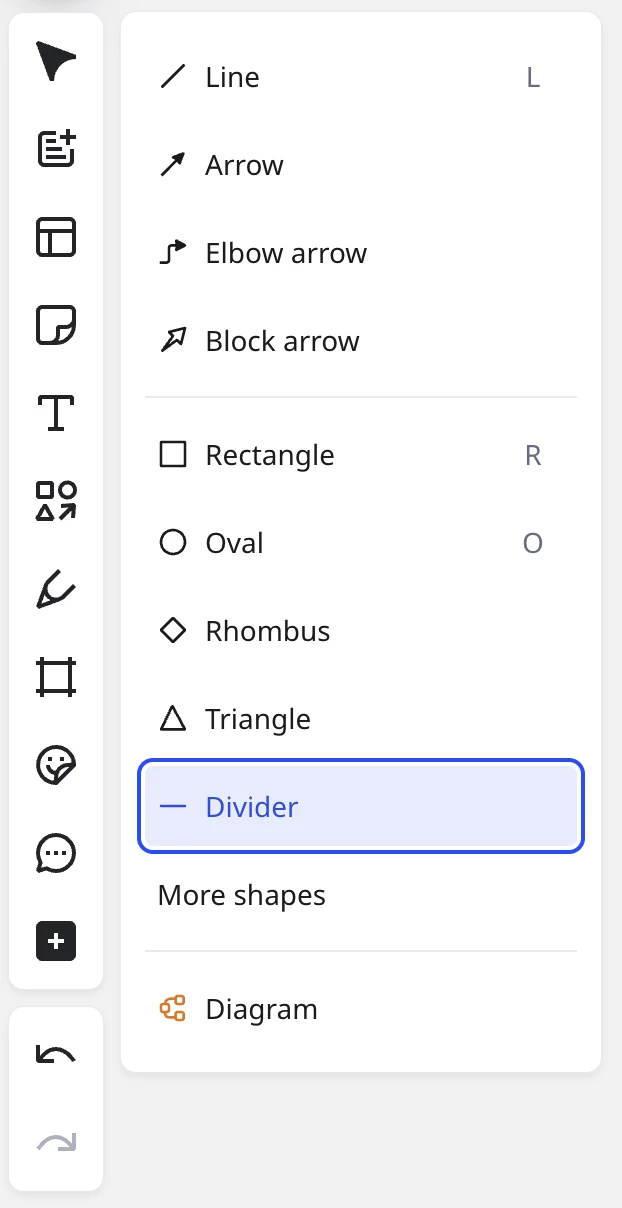Select the frame tool
Screen dimensions: 622x1208
(x=56, y=677)
